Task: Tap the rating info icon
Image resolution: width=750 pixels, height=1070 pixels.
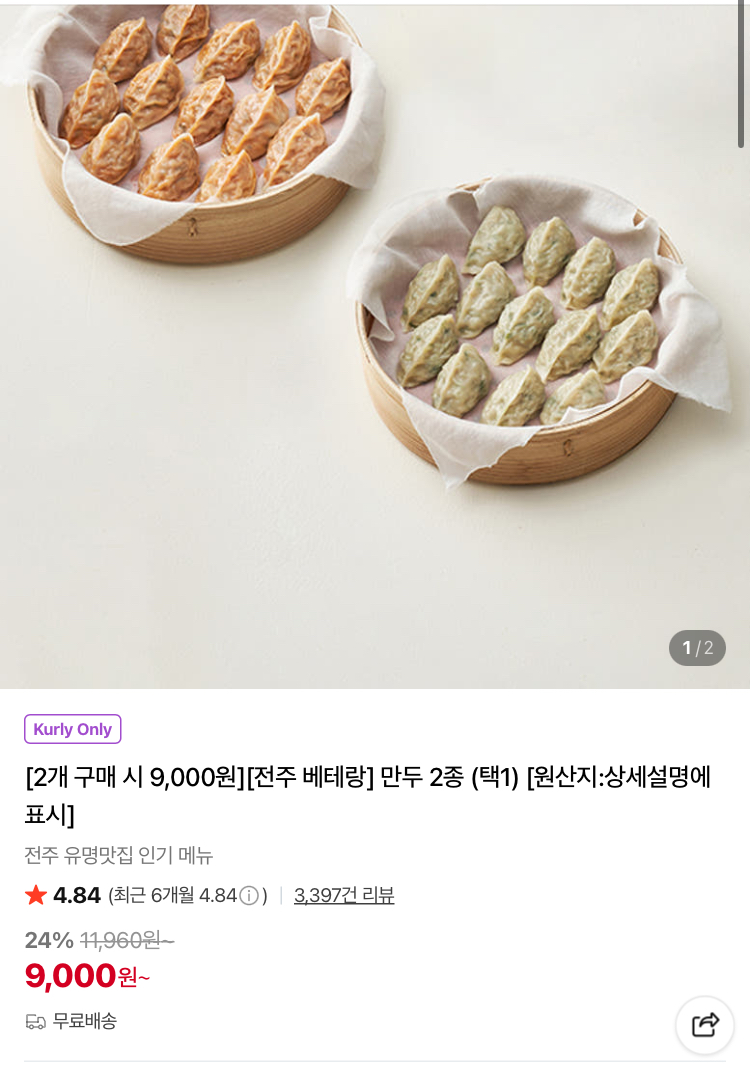Action: [249, 895]
